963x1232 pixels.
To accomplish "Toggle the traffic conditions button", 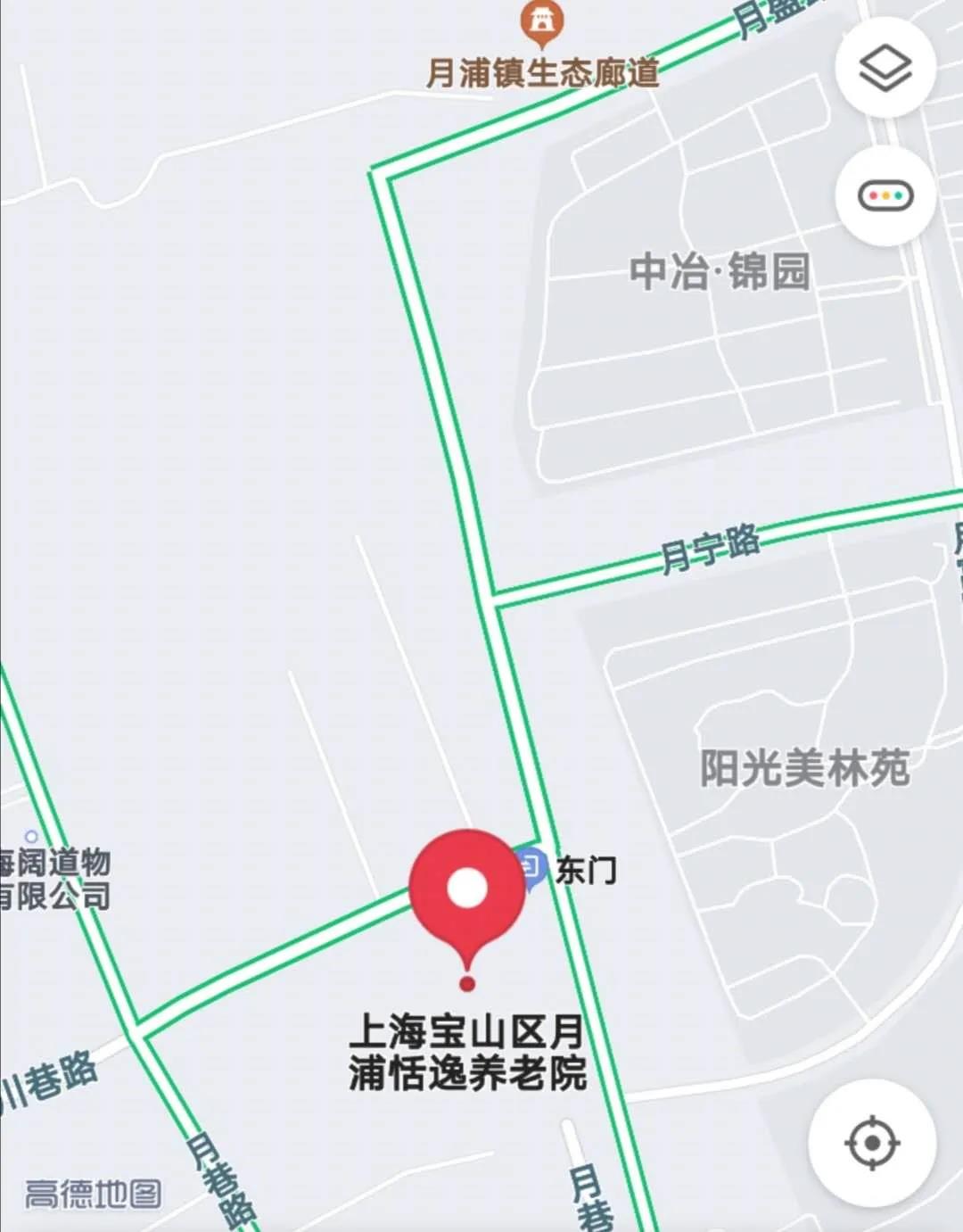I will tap(885, 195).
